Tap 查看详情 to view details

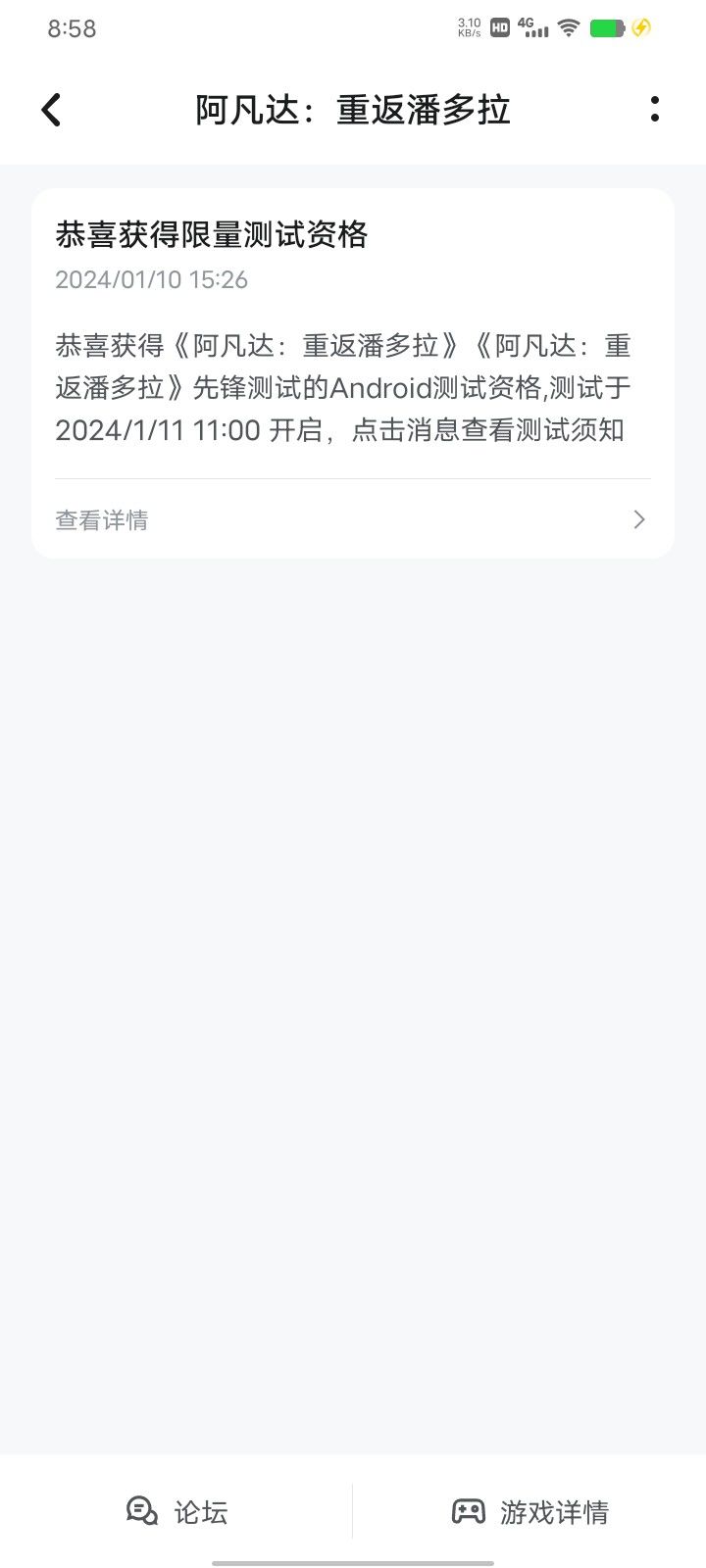[353, 519]
